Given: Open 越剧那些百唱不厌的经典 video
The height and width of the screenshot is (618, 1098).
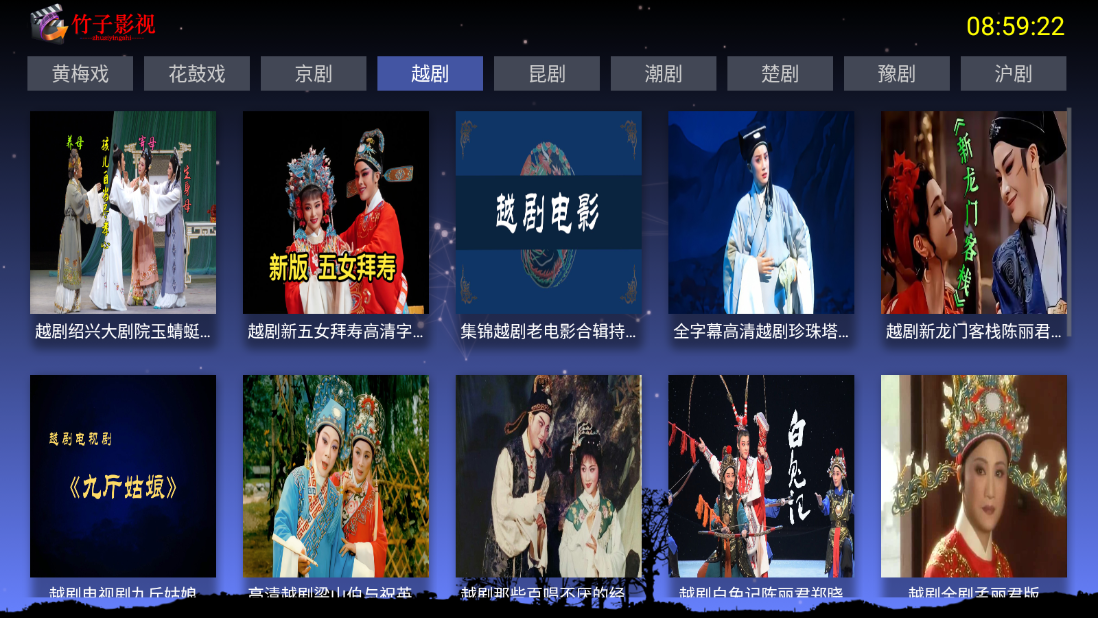Looking at the screenshot, I should tap(549, 476).
